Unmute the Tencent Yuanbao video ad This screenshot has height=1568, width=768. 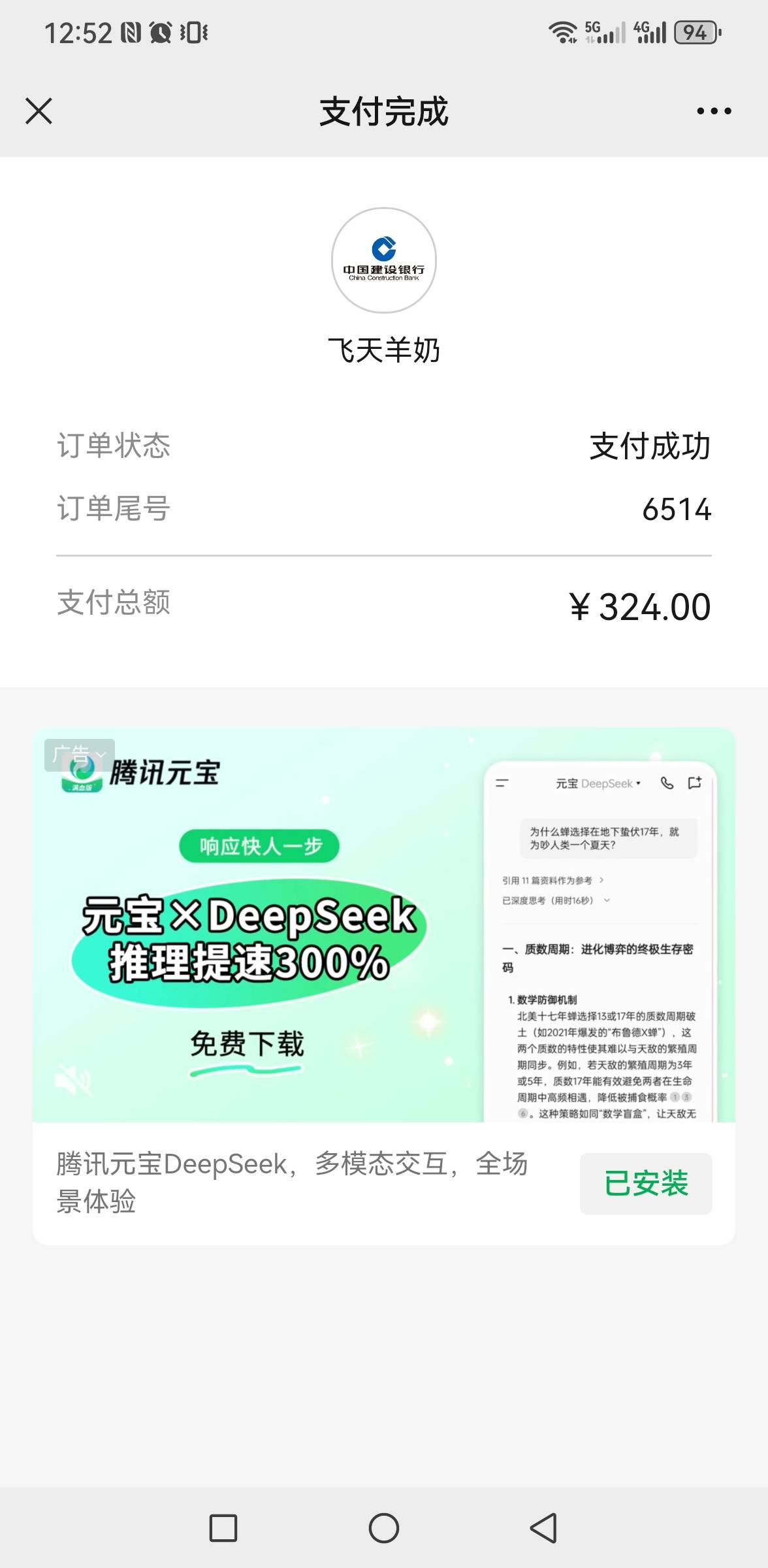tap(73, 1079)
